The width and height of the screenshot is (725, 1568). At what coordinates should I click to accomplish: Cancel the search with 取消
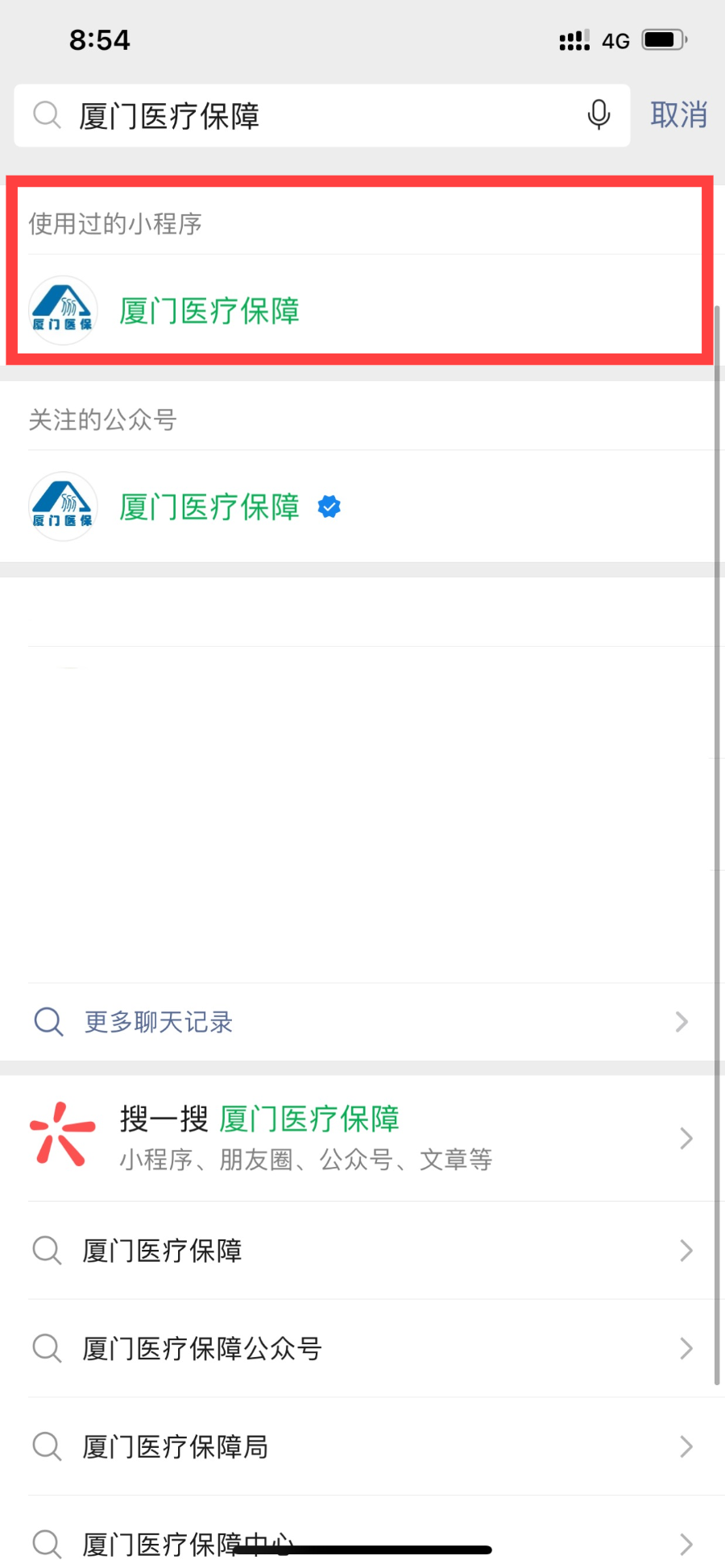coord(679,115)
